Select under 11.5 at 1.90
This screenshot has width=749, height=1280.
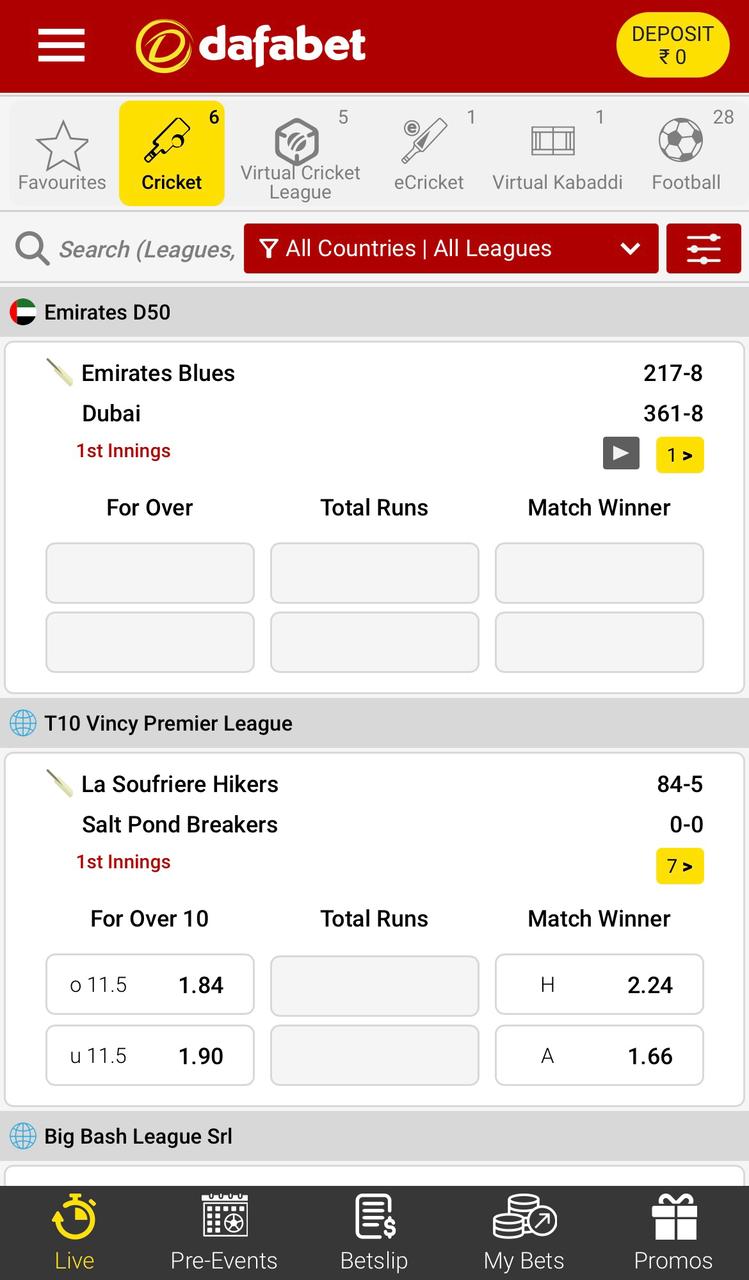[x=150, y=1056]
